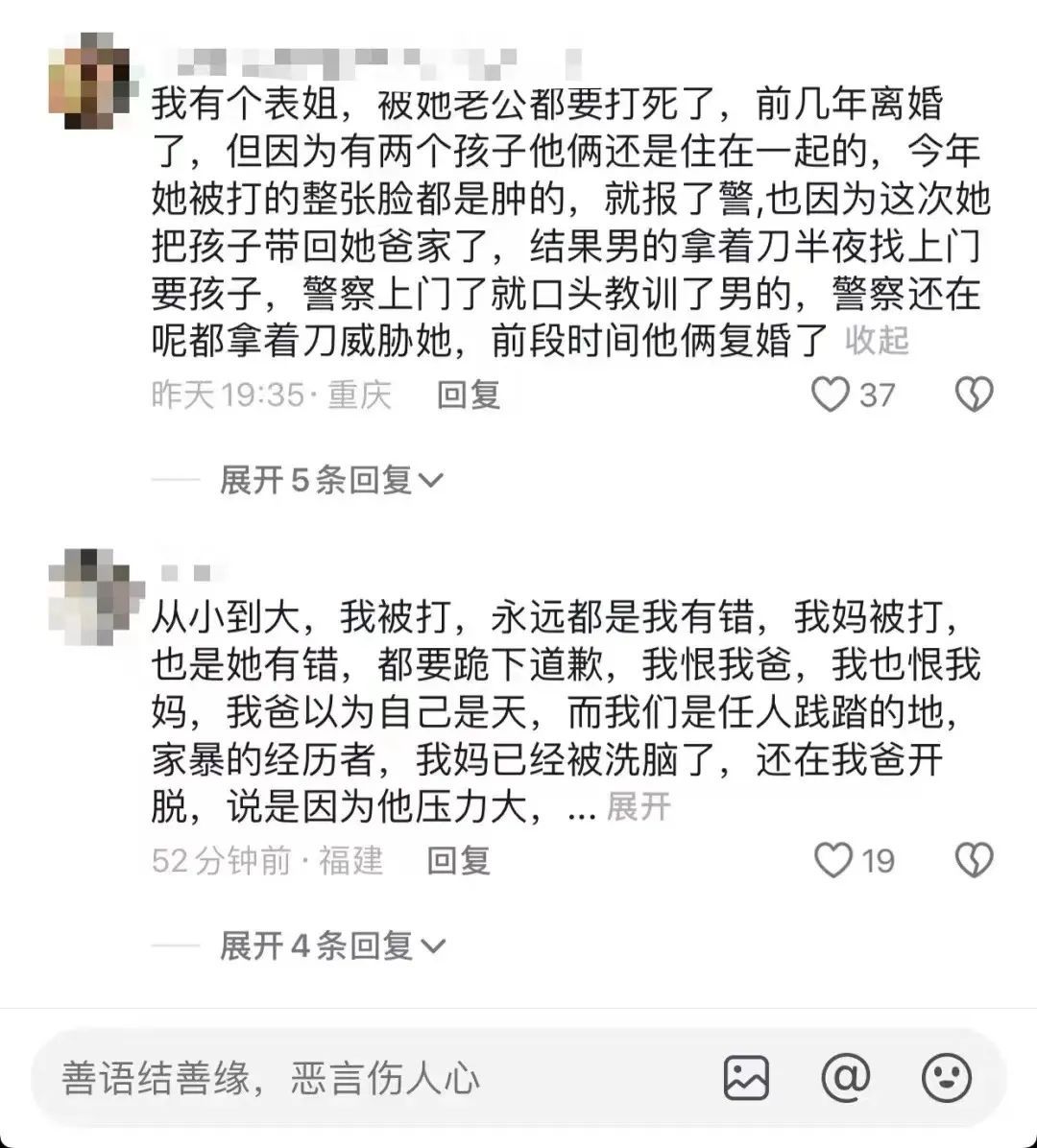Tap 展开 to read the full 福建 comment
This screenshot has width=1037, height=1148.
pyautogui.click(x=639, y=807)
